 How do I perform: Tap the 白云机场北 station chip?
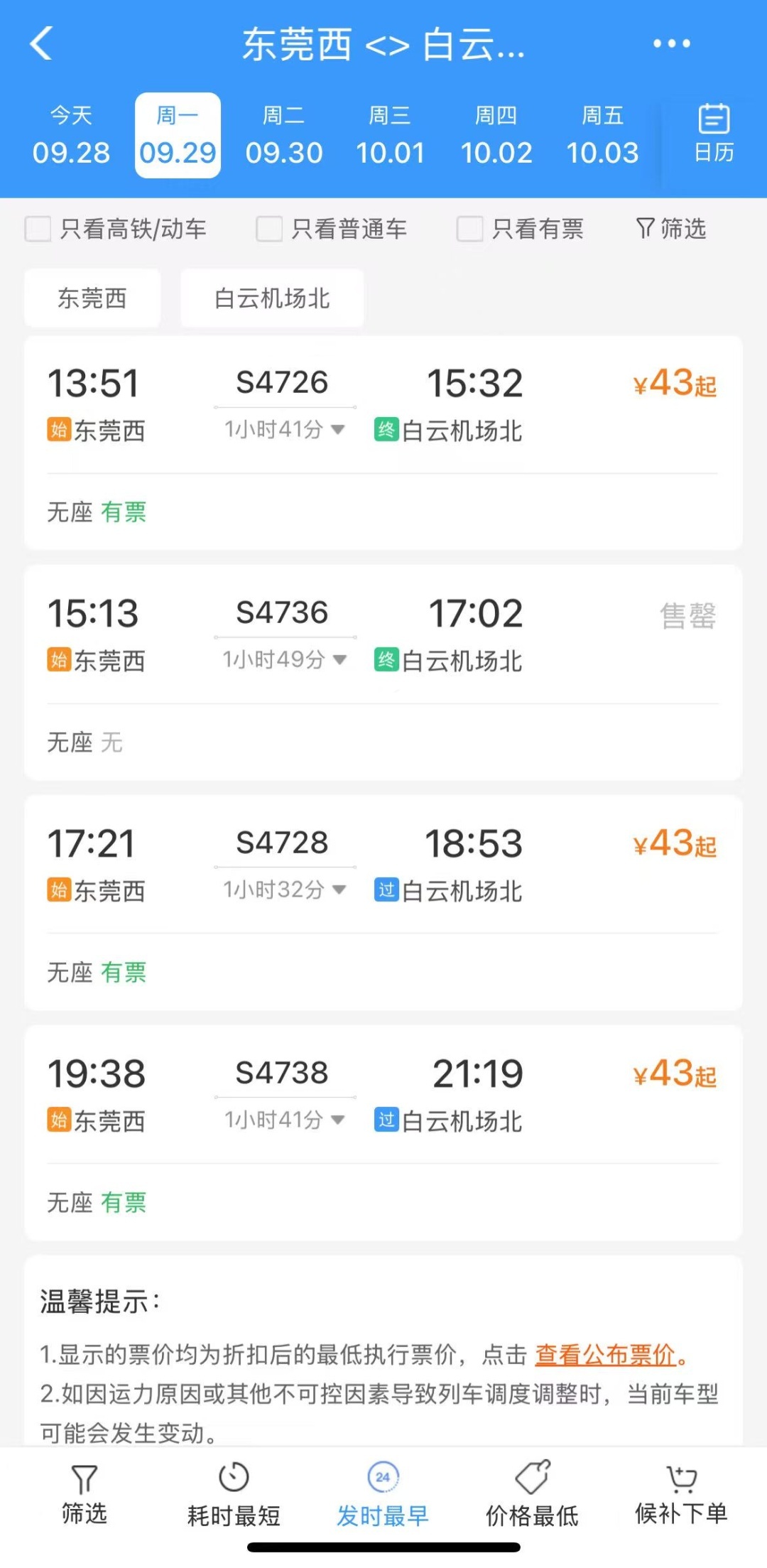tap(272, 298)
